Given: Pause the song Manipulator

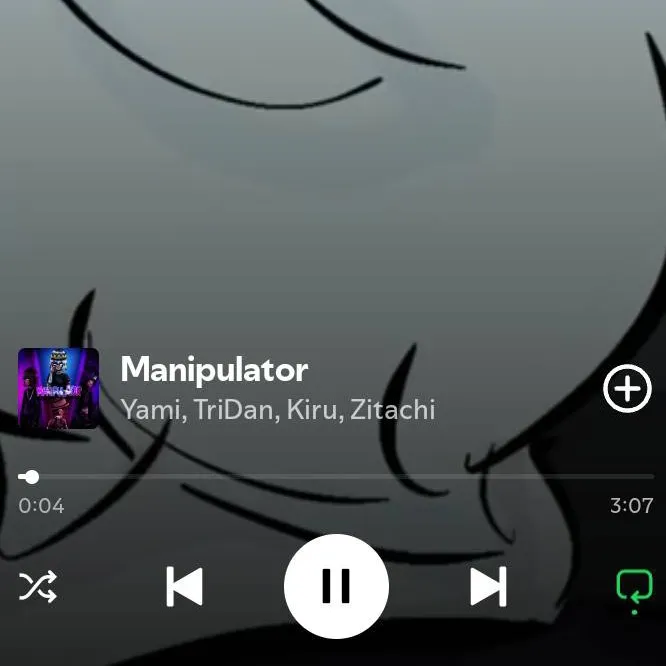Looking at the screenshot, I should coord(336,586).
